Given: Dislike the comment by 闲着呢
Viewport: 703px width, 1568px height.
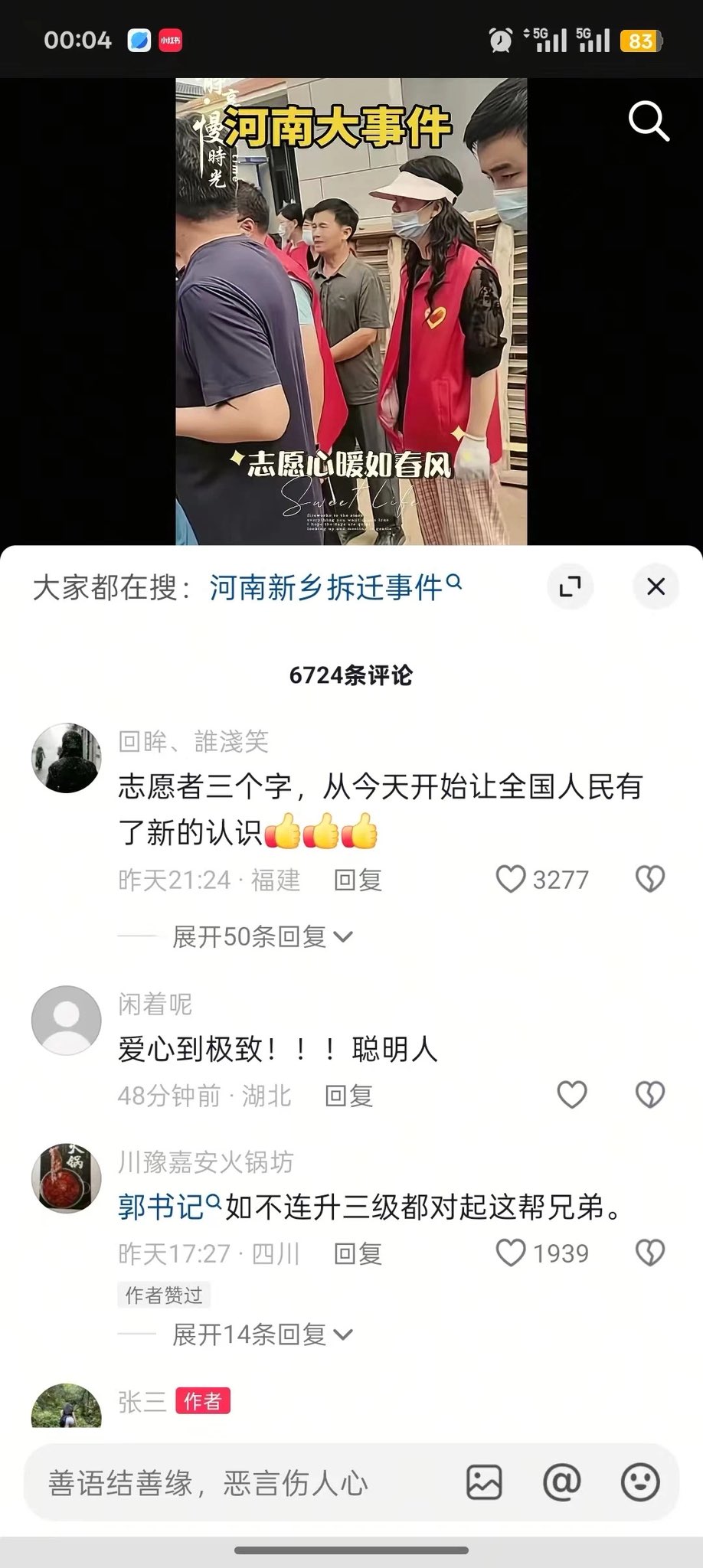Looking at the screenshot, I should tap(650, 1095).
